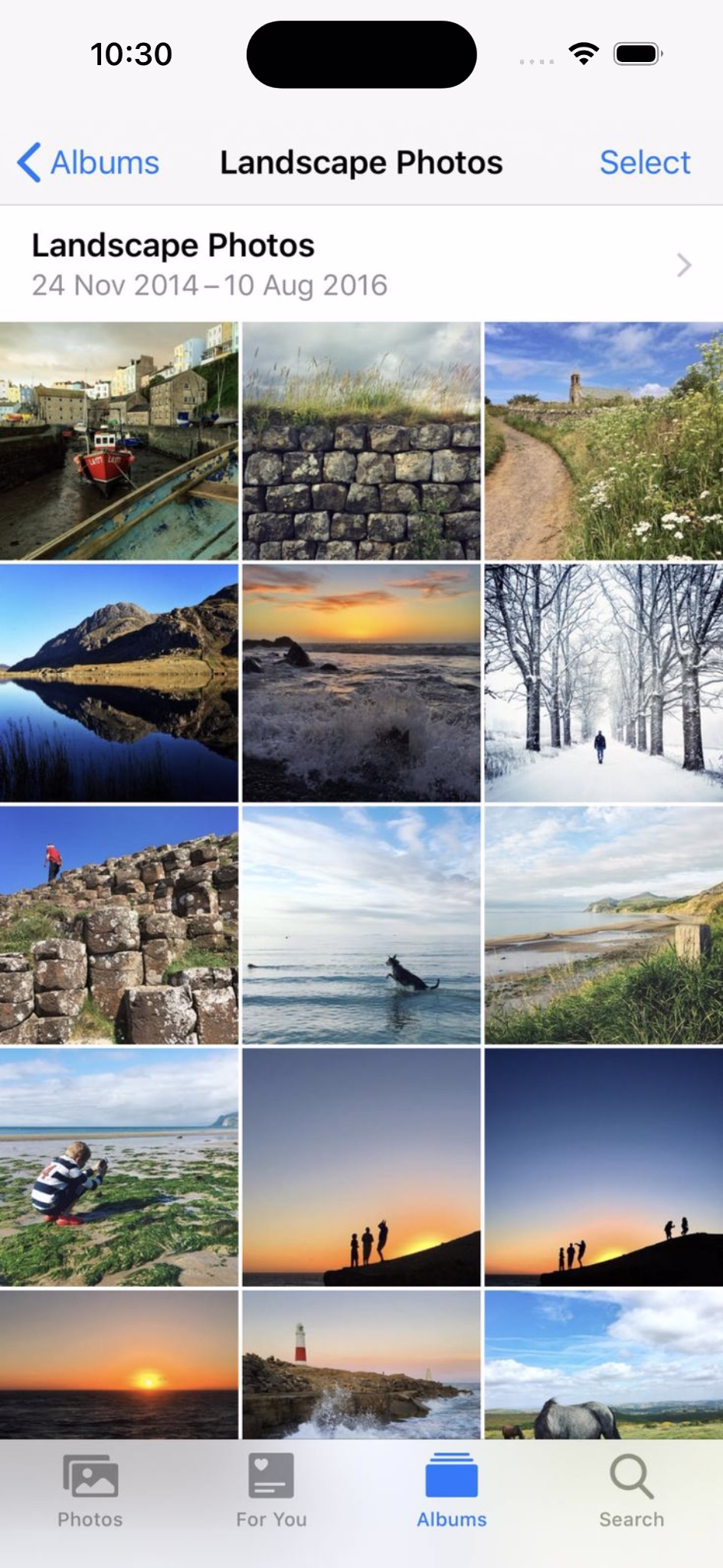Open the country path to church photo
The width and height of the screenshot is (723, 1568).
(x=604, y=441)
